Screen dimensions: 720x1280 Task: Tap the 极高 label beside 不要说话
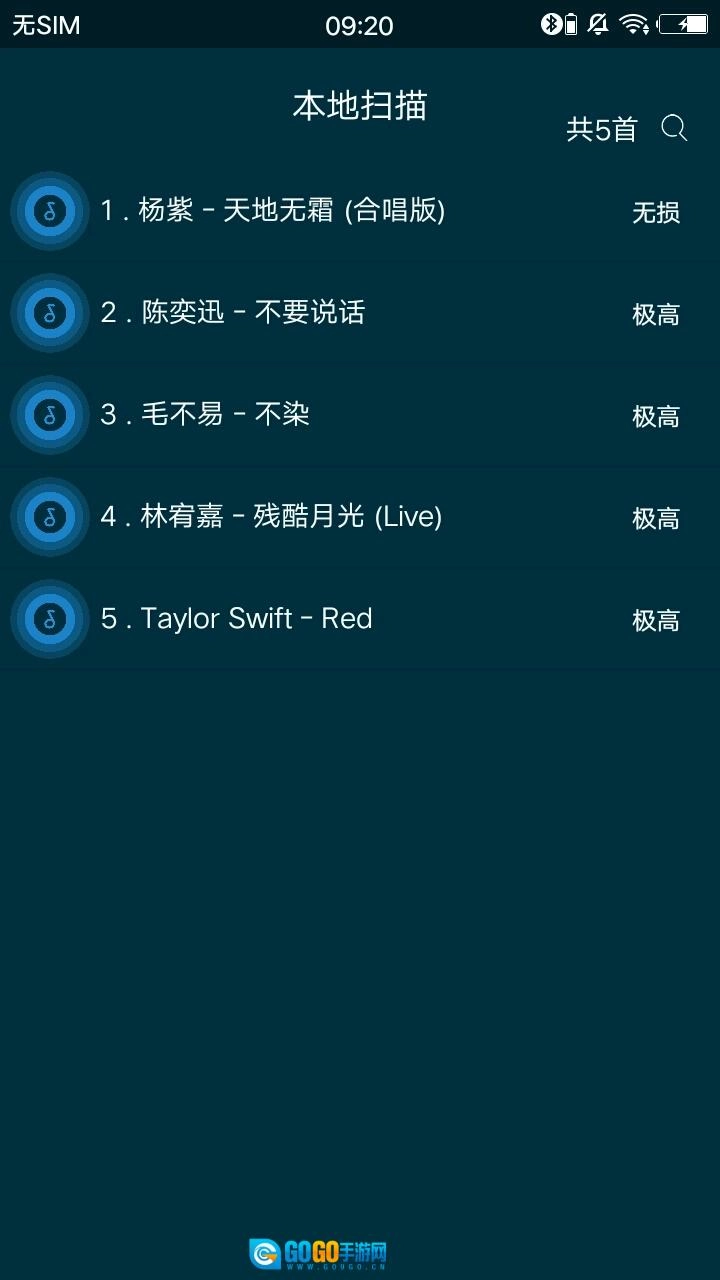point(656,316)
